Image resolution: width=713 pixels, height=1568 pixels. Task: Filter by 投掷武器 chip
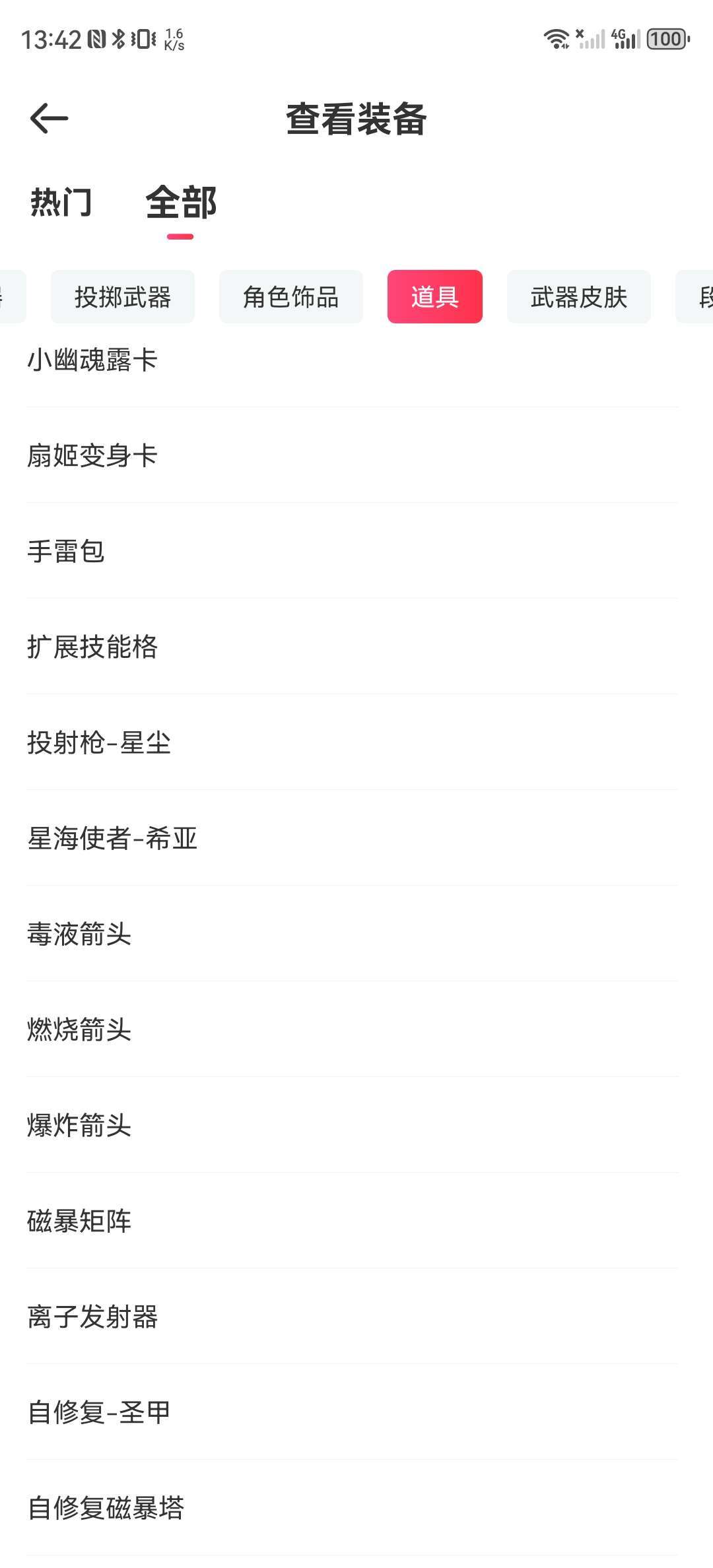(x=123, y=297)
